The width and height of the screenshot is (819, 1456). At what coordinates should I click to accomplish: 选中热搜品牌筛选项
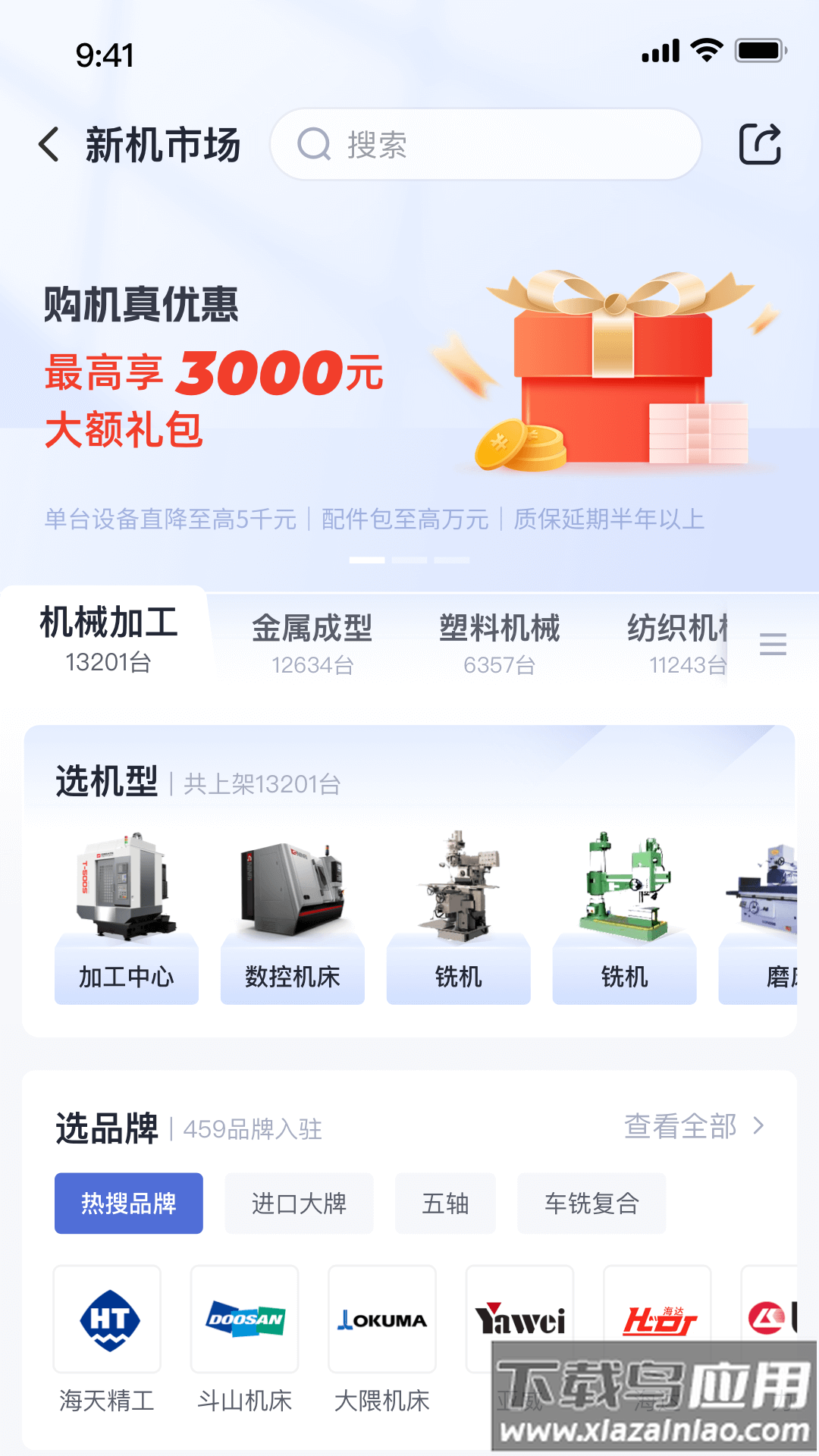click(x=128, y=1203)
